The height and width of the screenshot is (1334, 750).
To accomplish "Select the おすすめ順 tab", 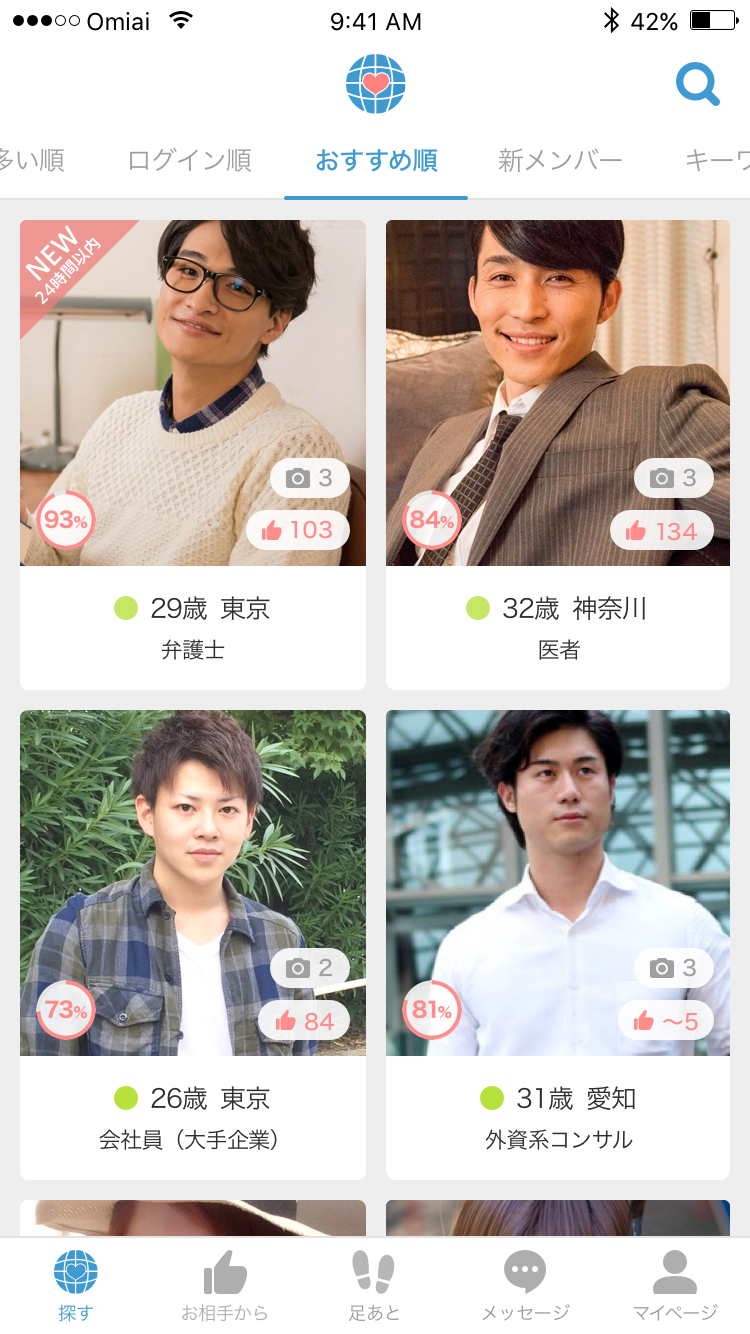I will point(376,160).
